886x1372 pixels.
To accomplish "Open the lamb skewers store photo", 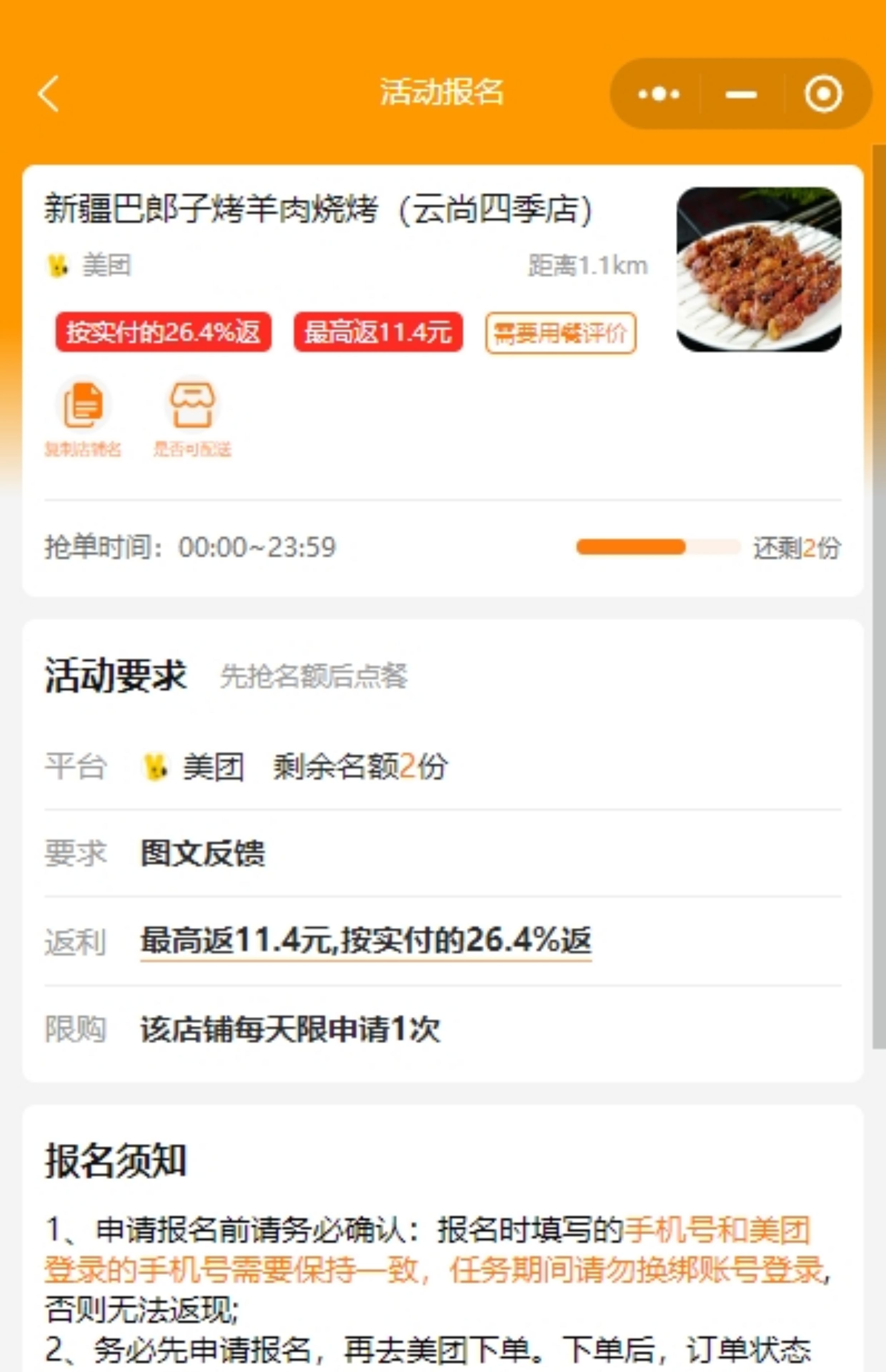I will tap(758, 269).
